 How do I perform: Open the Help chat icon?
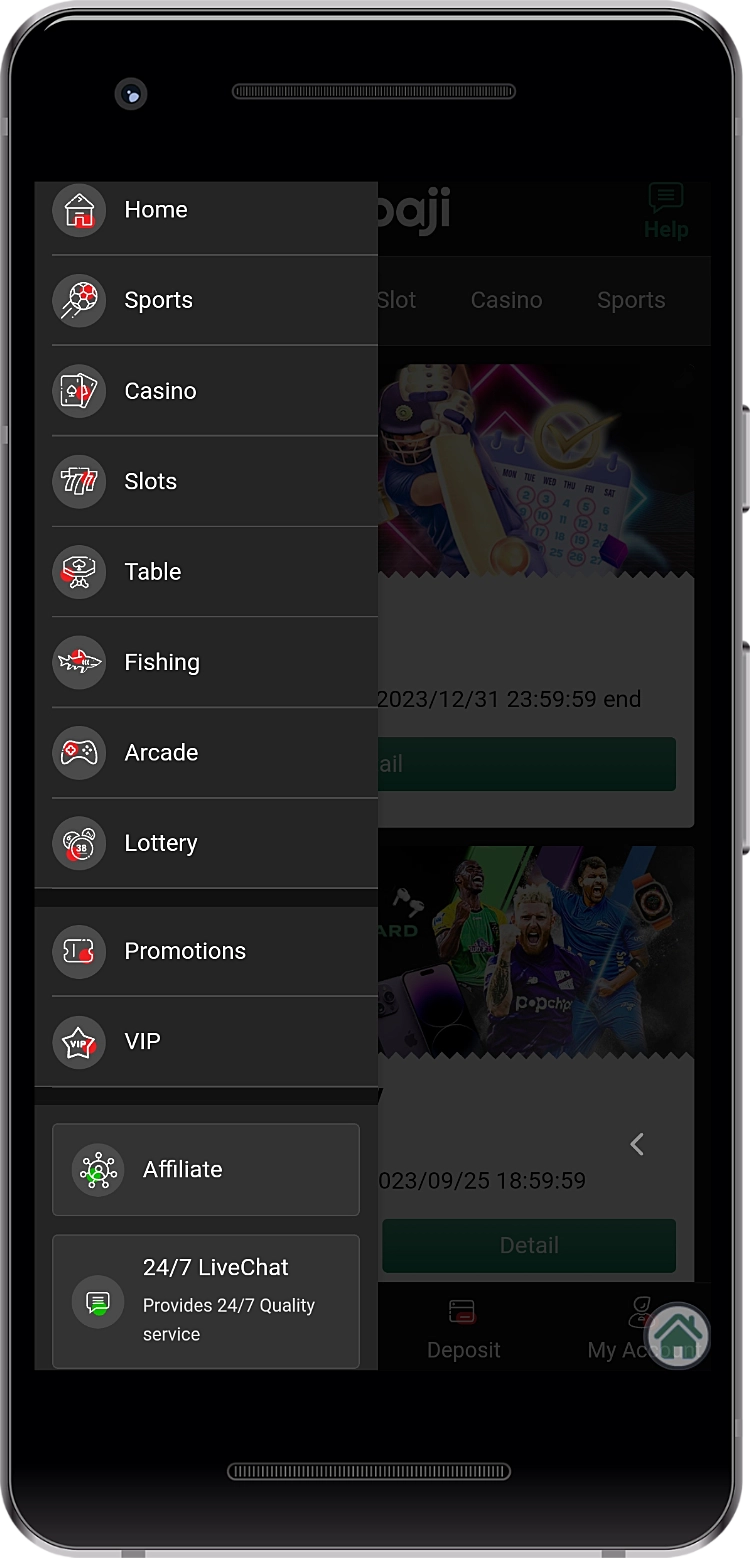coord(665,211)
